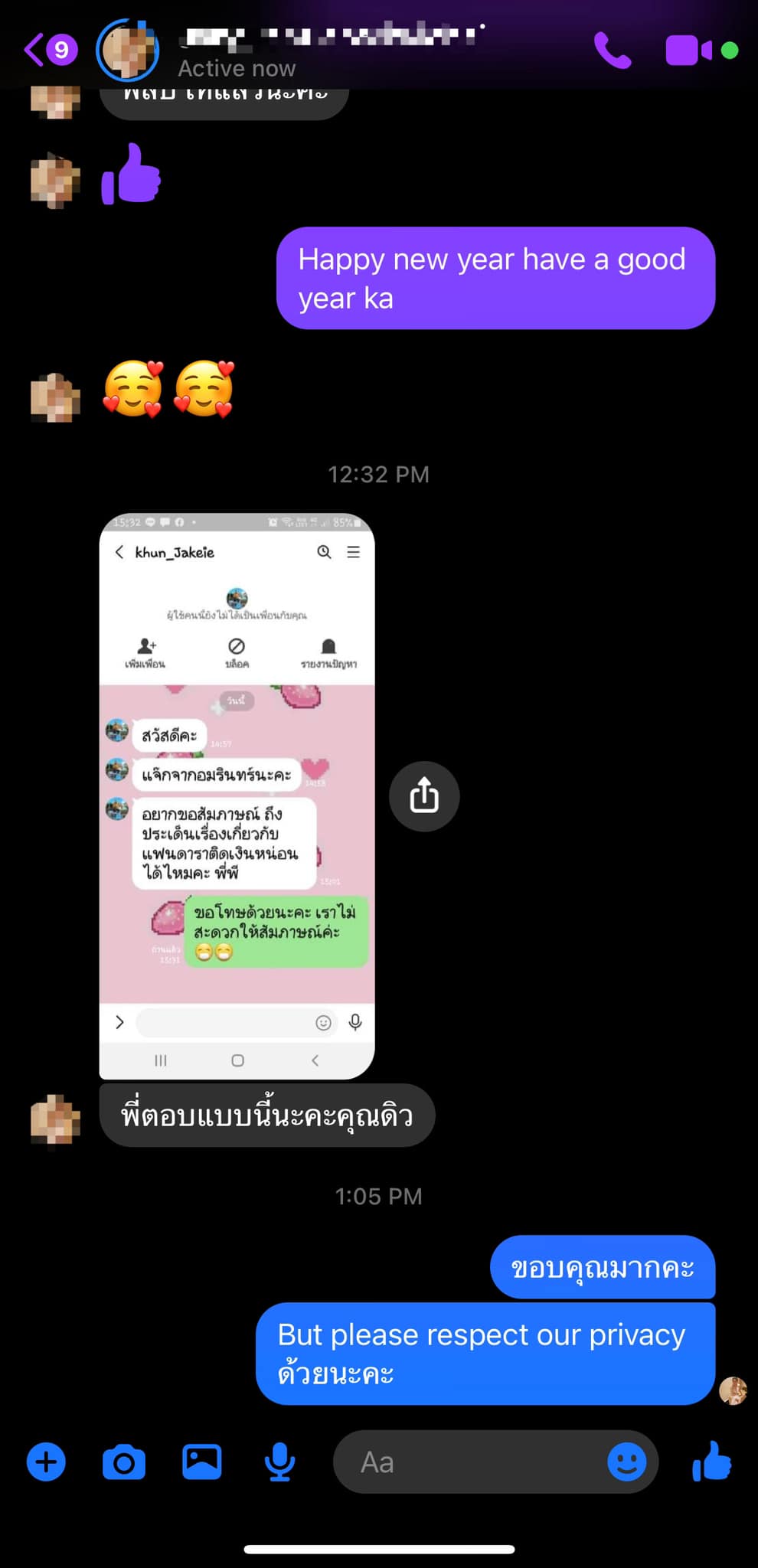Open the photo gallery picker
This screenshot has height=1568, width=758.
201,1462
